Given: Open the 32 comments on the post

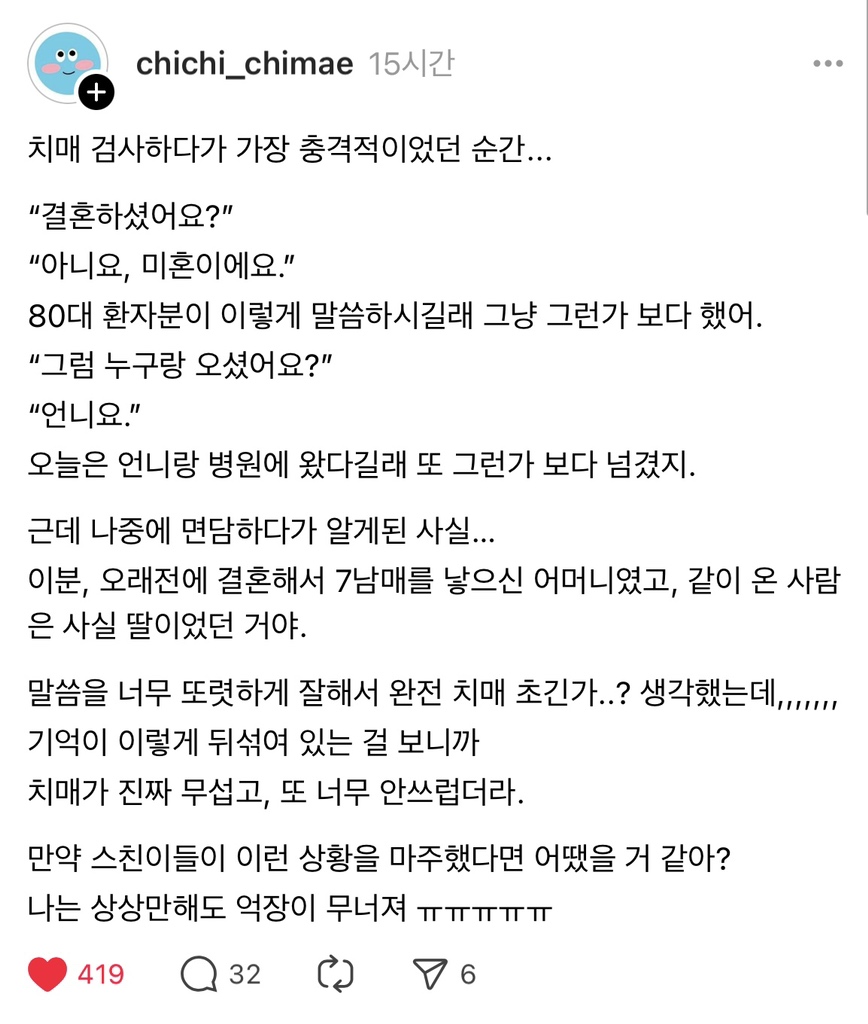Looking at the screenshot, I should [199, 973].
